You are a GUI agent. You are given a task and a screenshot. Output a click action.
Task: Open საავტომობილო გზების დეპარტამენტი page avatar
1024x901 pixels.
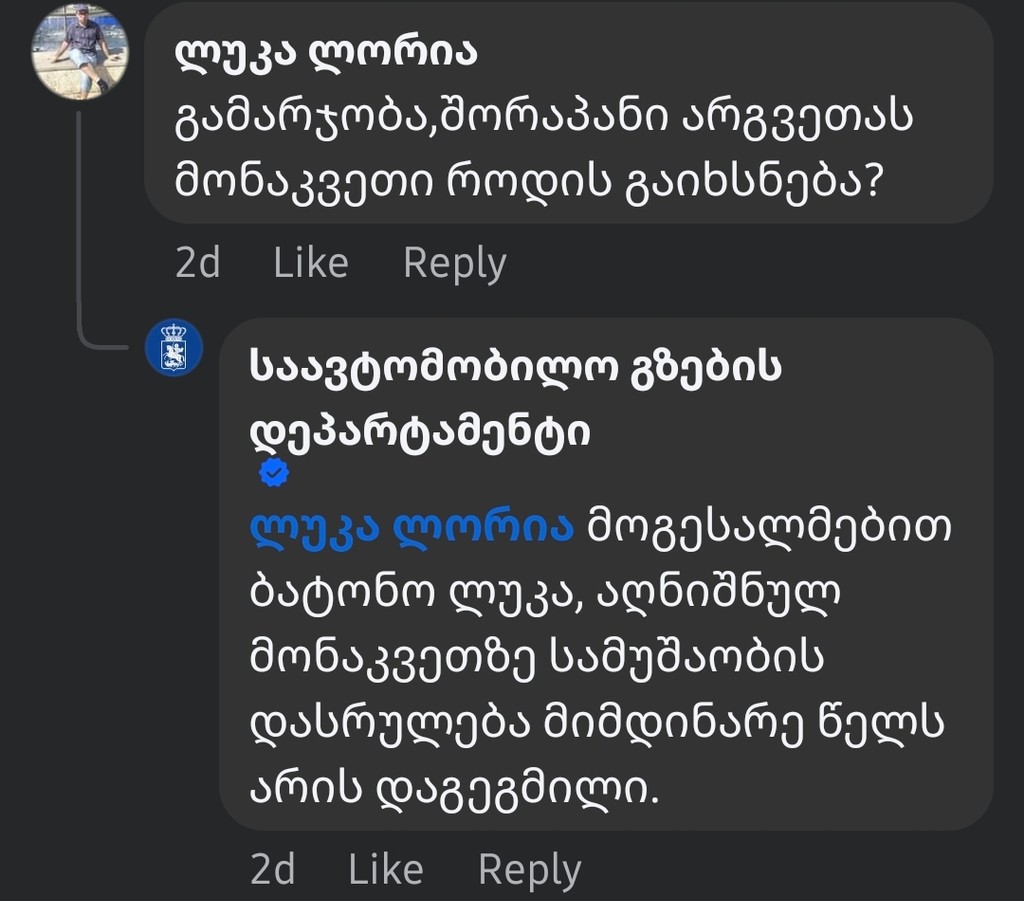tap(174, 349)
